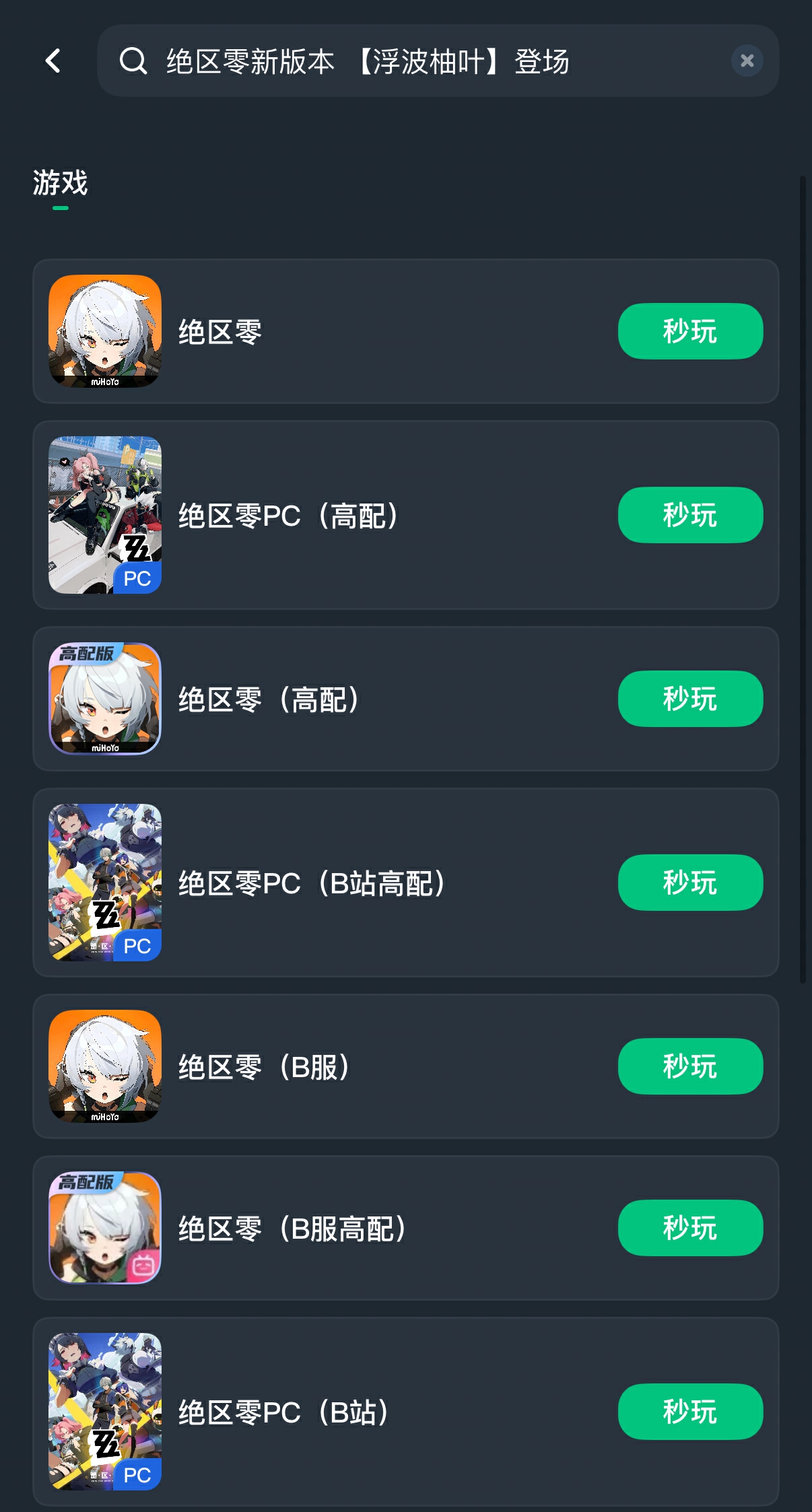Open the 绝区零（B服） game icon

tap(105, 1066)
